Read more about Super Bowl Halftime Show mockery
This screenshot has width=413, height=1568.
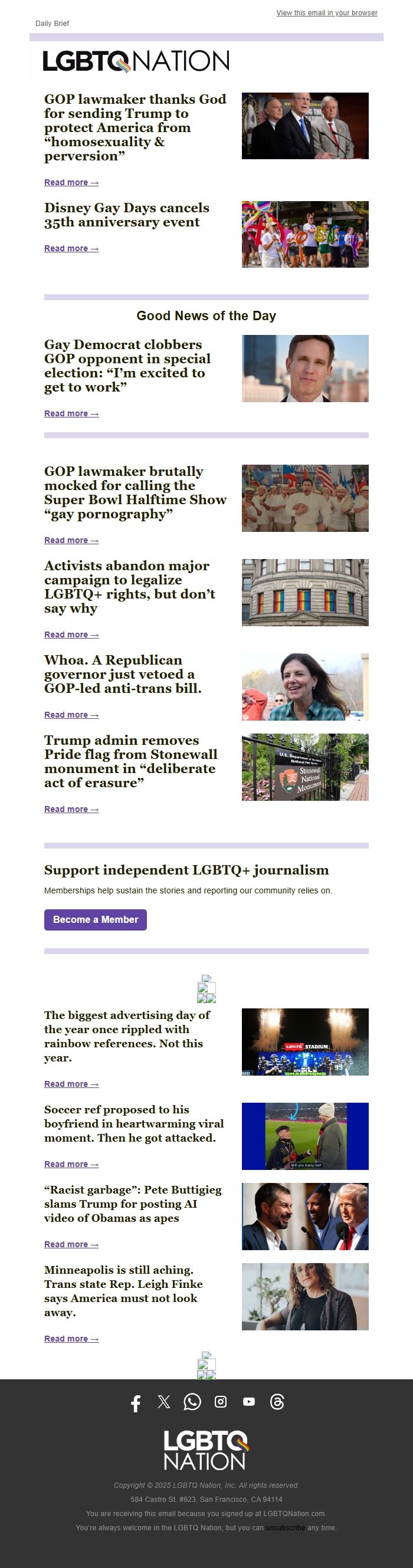(x=71, y=540)
